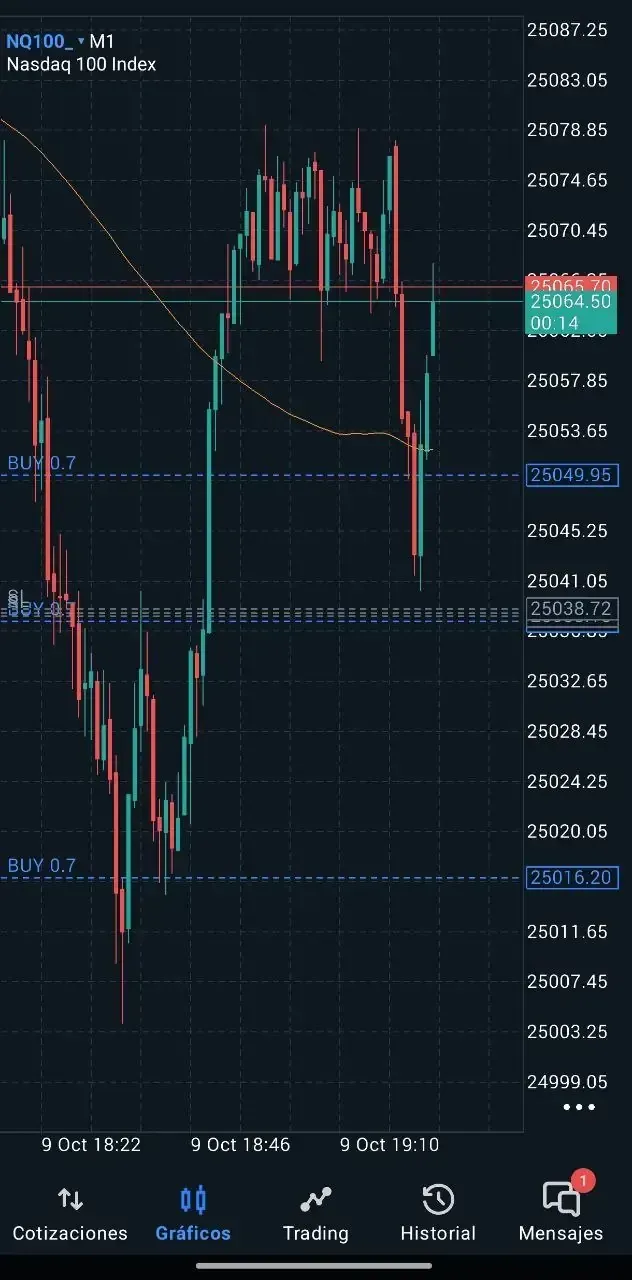632x1280 pixels.
Task: Open the three-dot chart options menu
Action: point(579,1107)
